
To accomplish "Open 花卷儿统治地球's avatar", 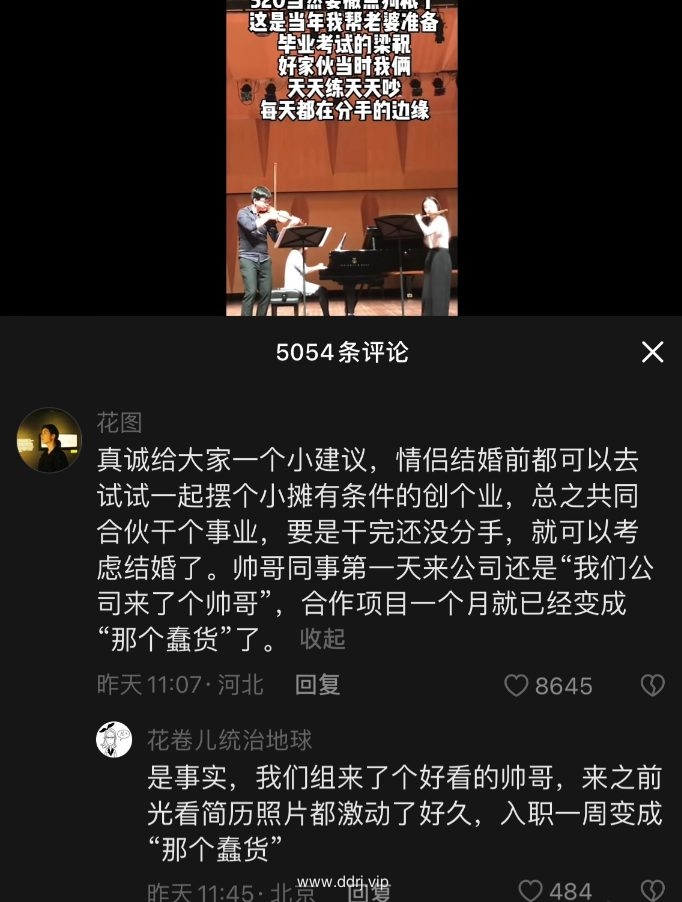I will pos(114,740).
